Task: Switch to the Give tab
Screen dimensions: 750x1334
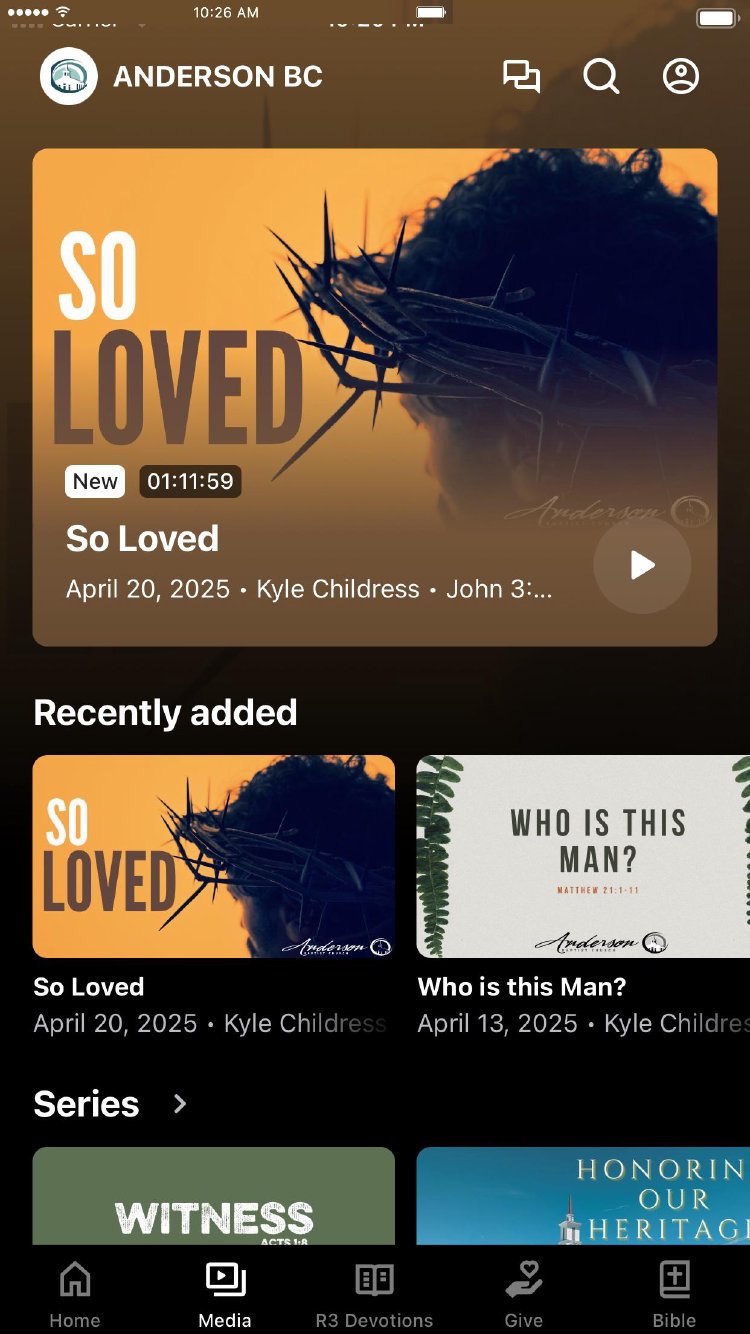Action: click(x=524, y=1294)
